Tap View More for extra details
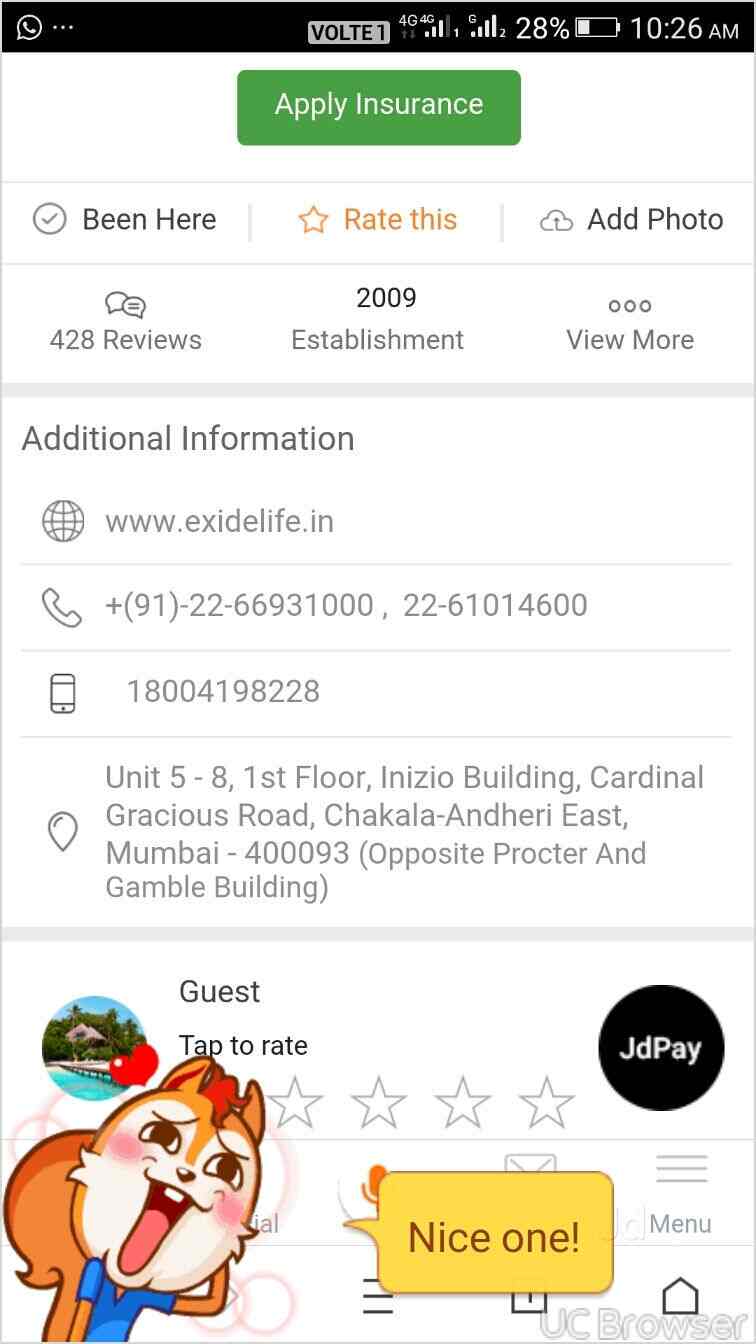The image size is (756, 1344). tap(630, 322)
